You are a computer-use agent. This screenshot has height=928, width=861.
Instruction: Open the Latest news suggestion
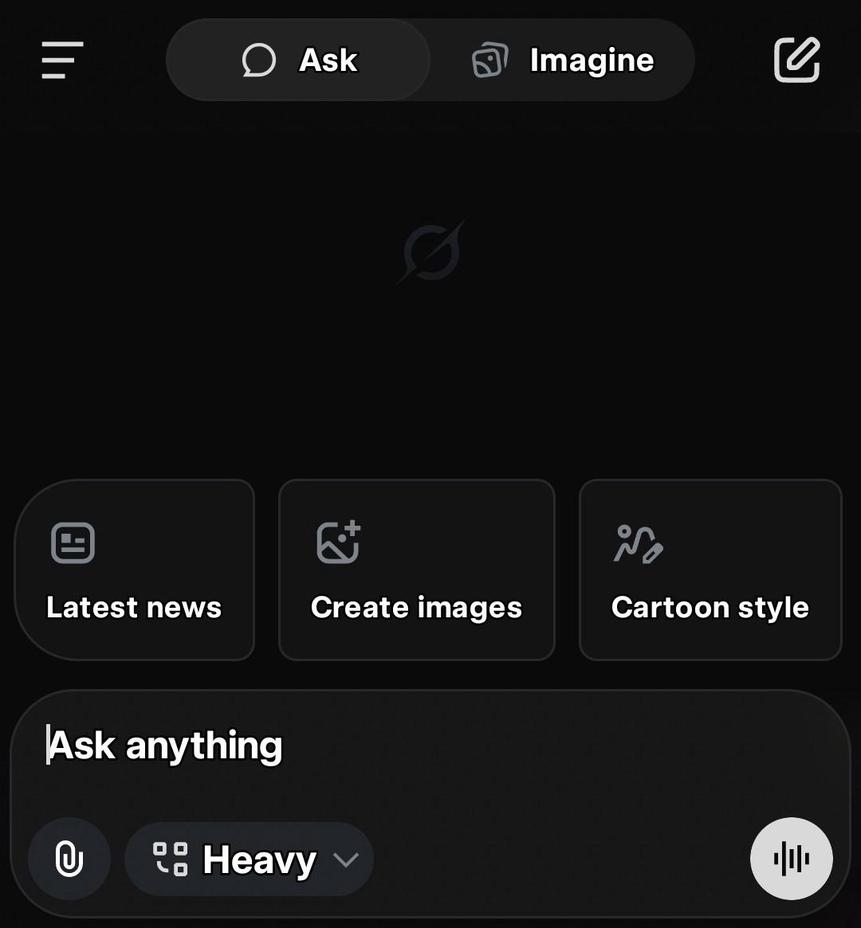pyautogui.click(x=134, y=570)
